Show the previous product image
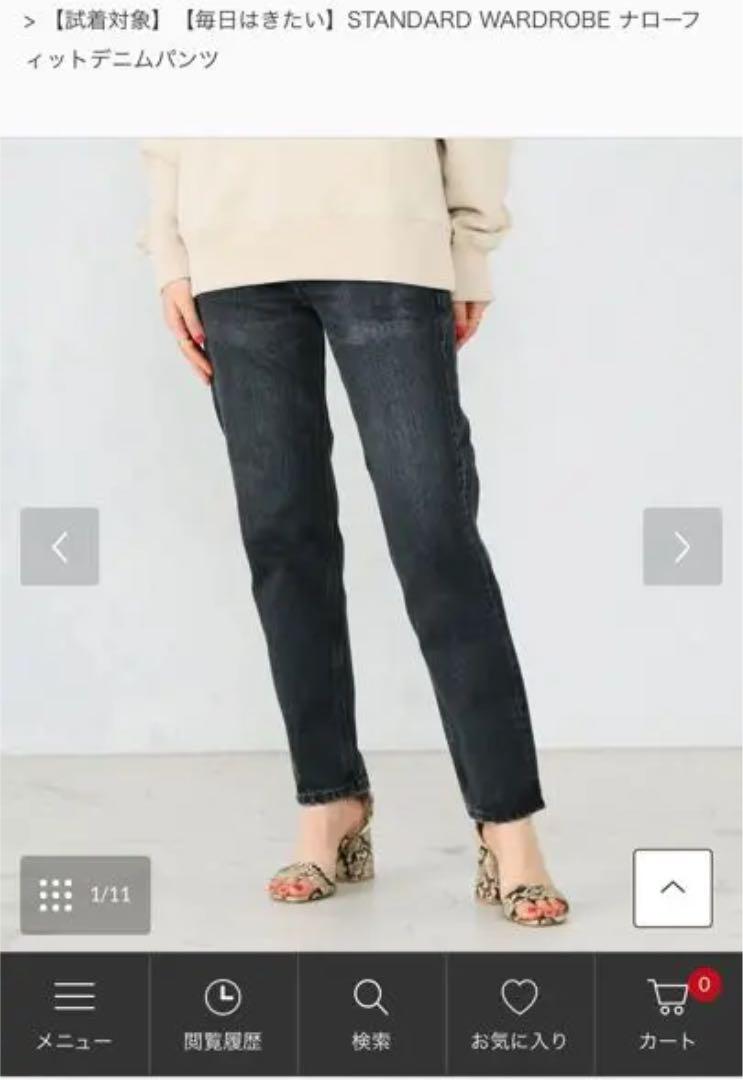Viewport: 743px width, 1080px height. 59,547
